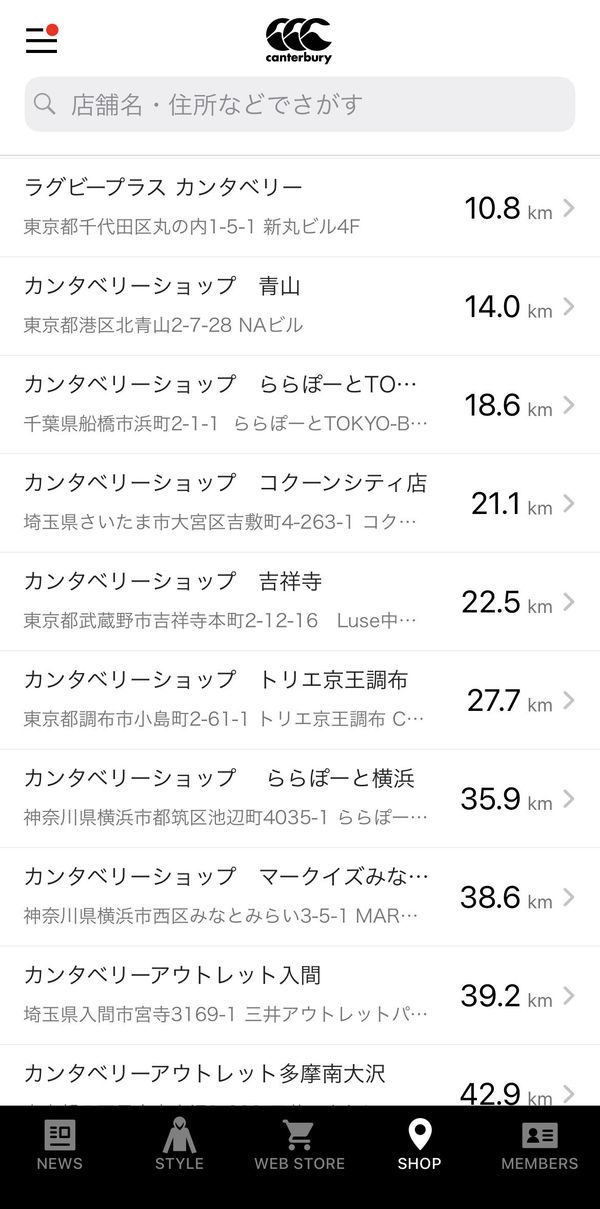
Task: Select カンタベリーショップ ららぽーと横浜
Action: point(300,798)
